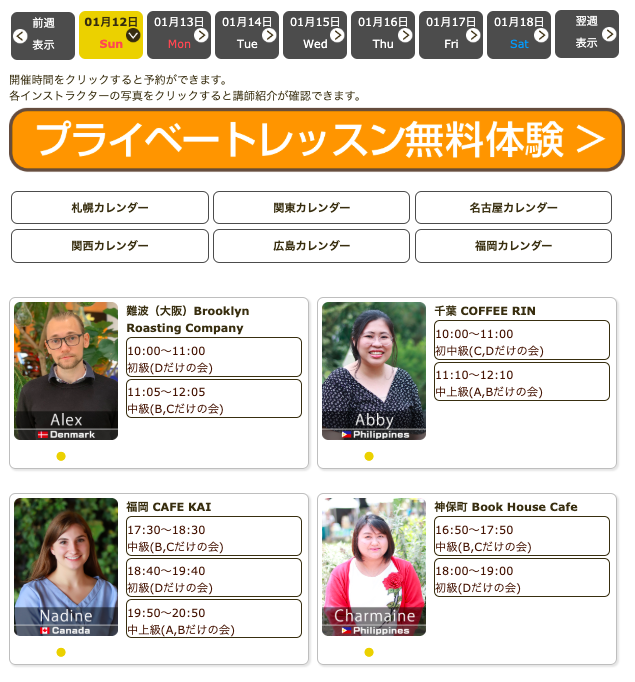Image resolution: width=635 pixels, height=682 pixels.
Task: Select the 01月18日 Sat date tab
Action: click(x=519, y=34)
